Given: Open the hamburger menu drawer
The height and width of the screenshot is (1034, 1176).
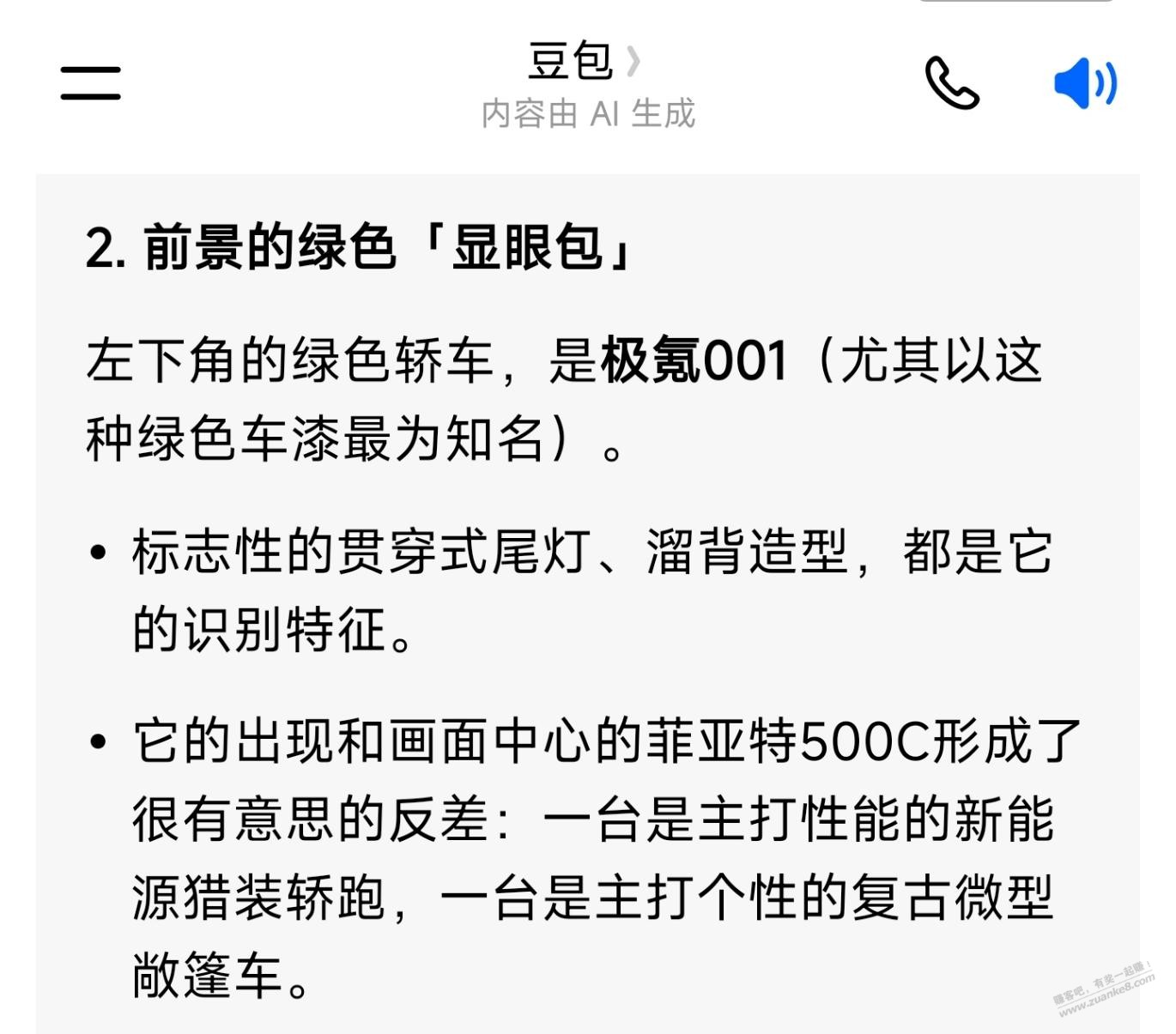Looking at the screenshot, I should (x=90, y=83).
